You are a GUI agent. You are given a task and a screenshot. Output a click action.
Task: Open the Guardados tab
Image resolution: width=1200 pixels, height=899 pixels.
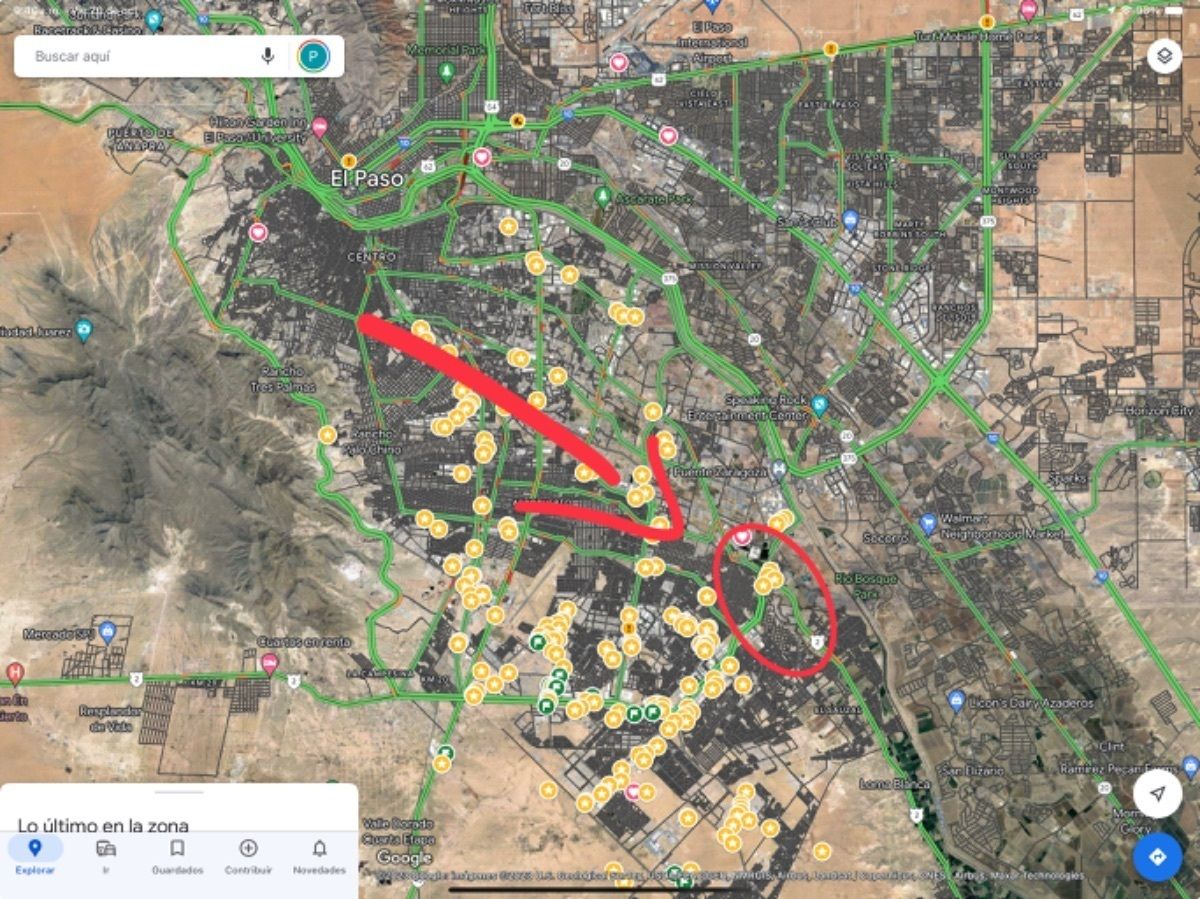[x=177, y=856]
